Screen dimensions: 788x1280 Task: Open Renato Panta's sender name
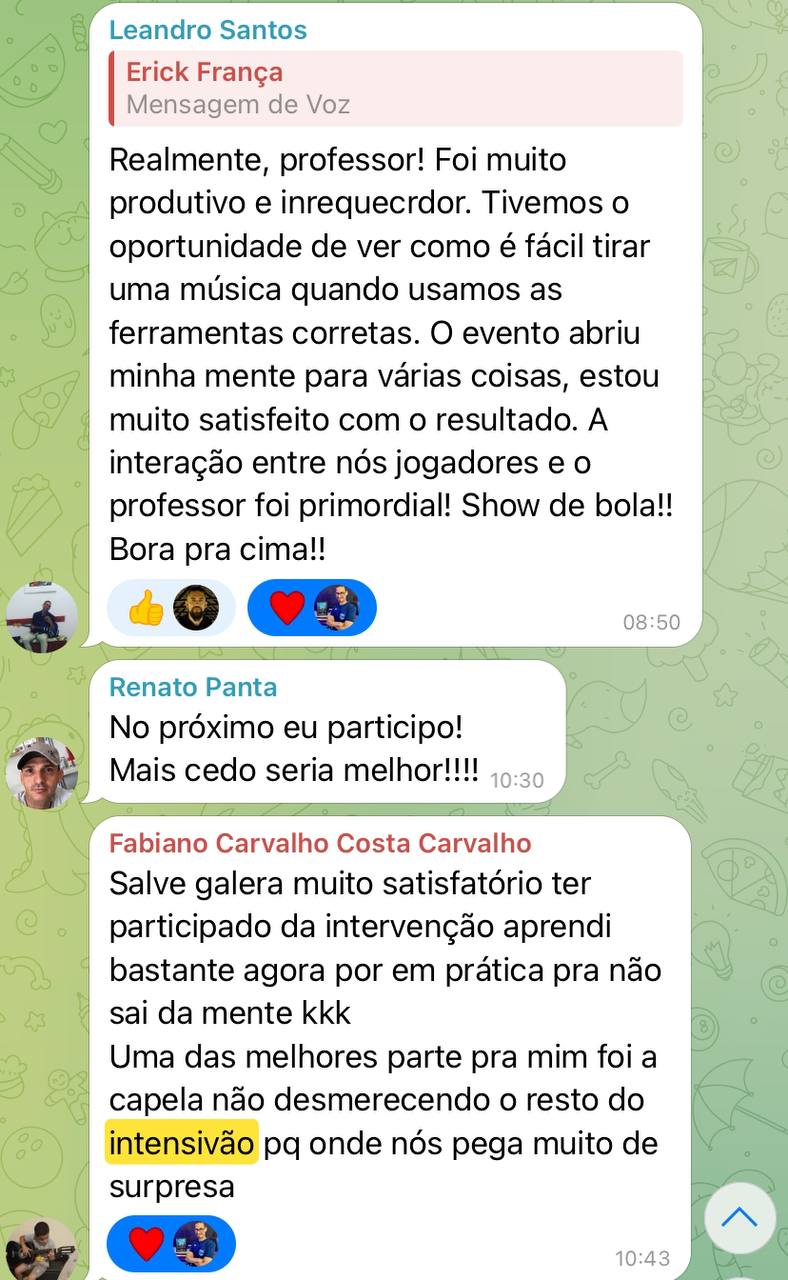coord(193,687)
